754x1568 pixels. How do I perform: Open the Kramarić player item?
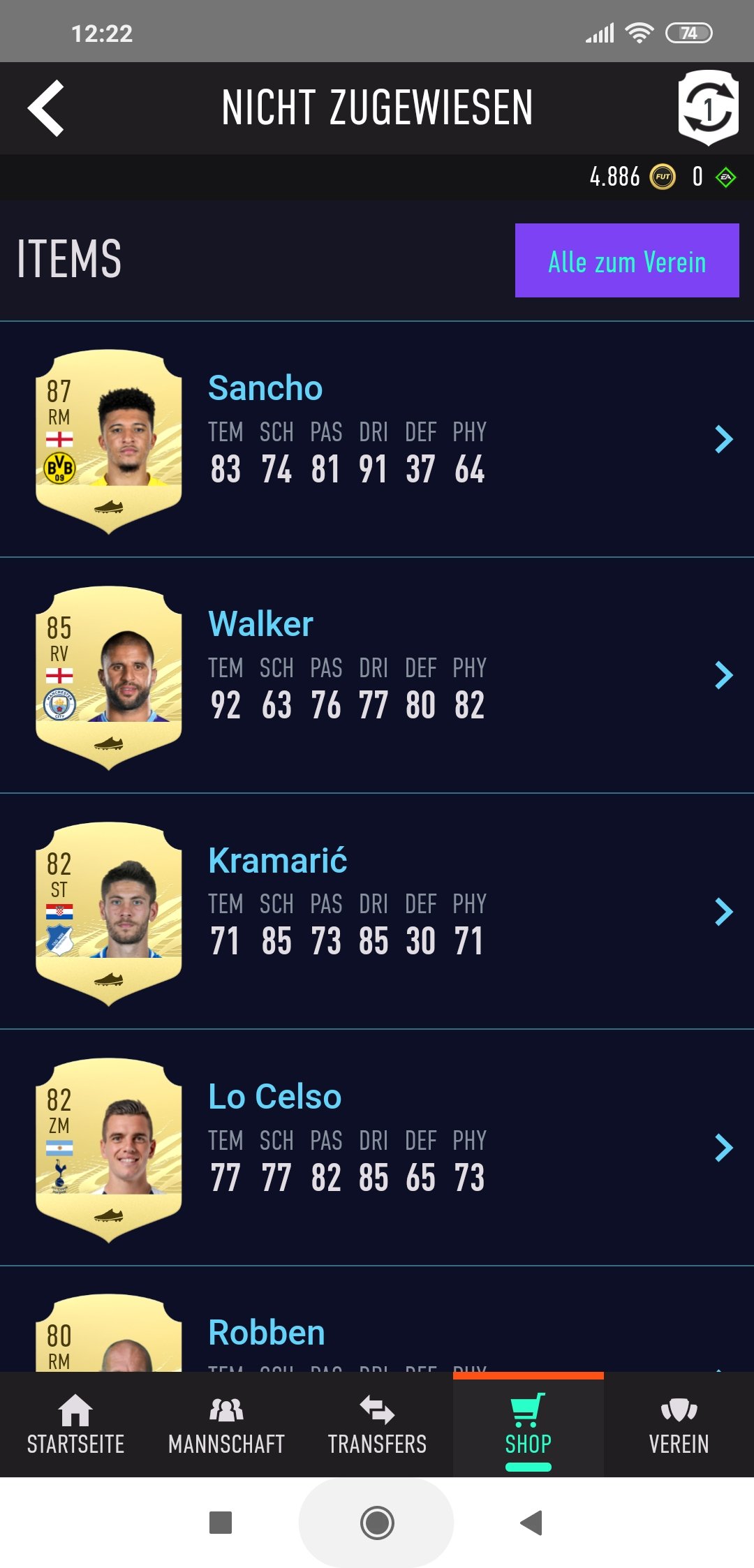pos(377,911)
